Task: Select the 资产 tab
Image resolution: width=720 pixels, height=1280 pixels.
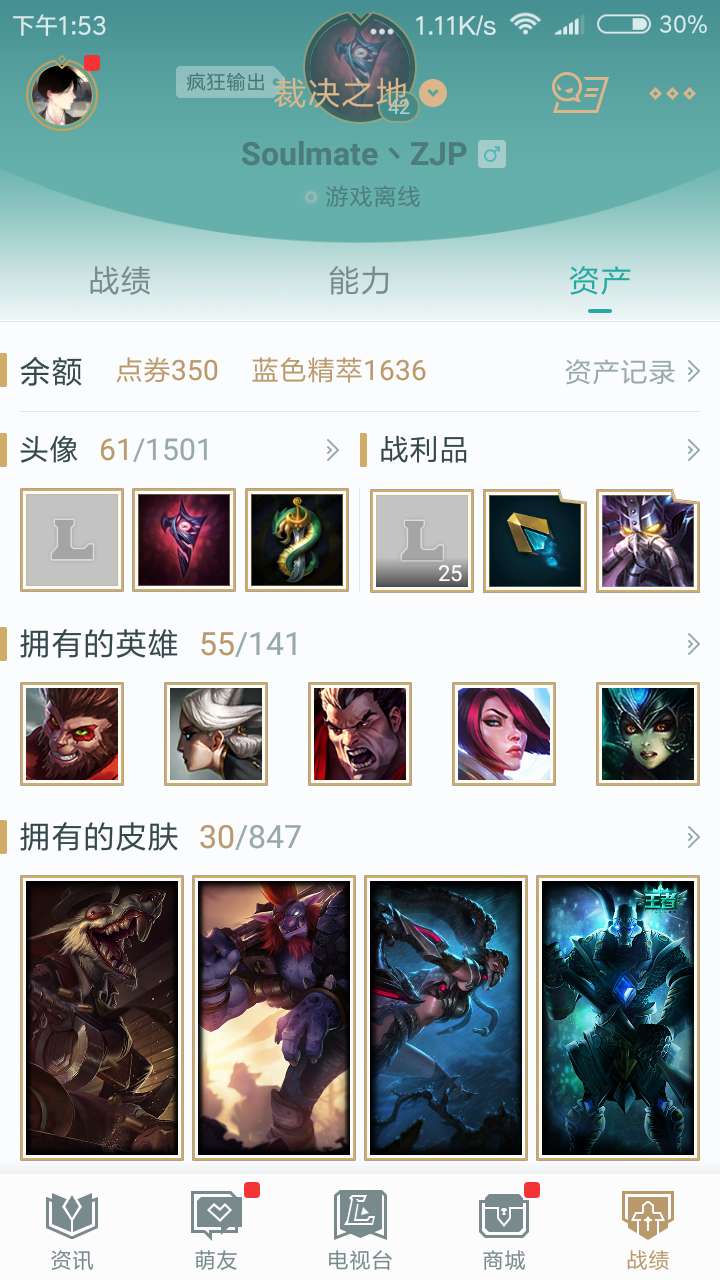Action: 599,281
